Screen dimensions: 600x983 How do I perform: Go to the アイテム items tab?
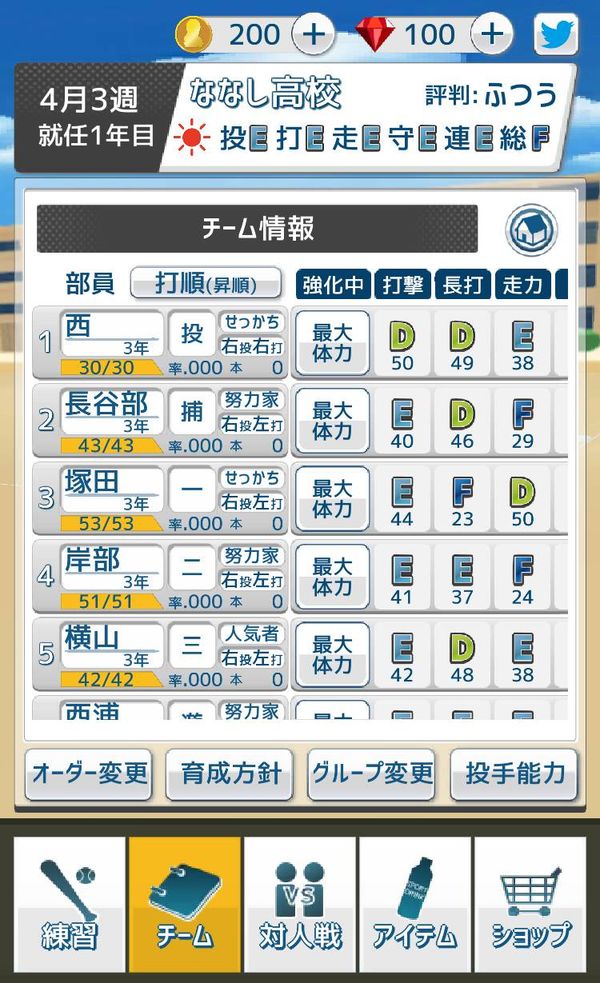(415, 903)
